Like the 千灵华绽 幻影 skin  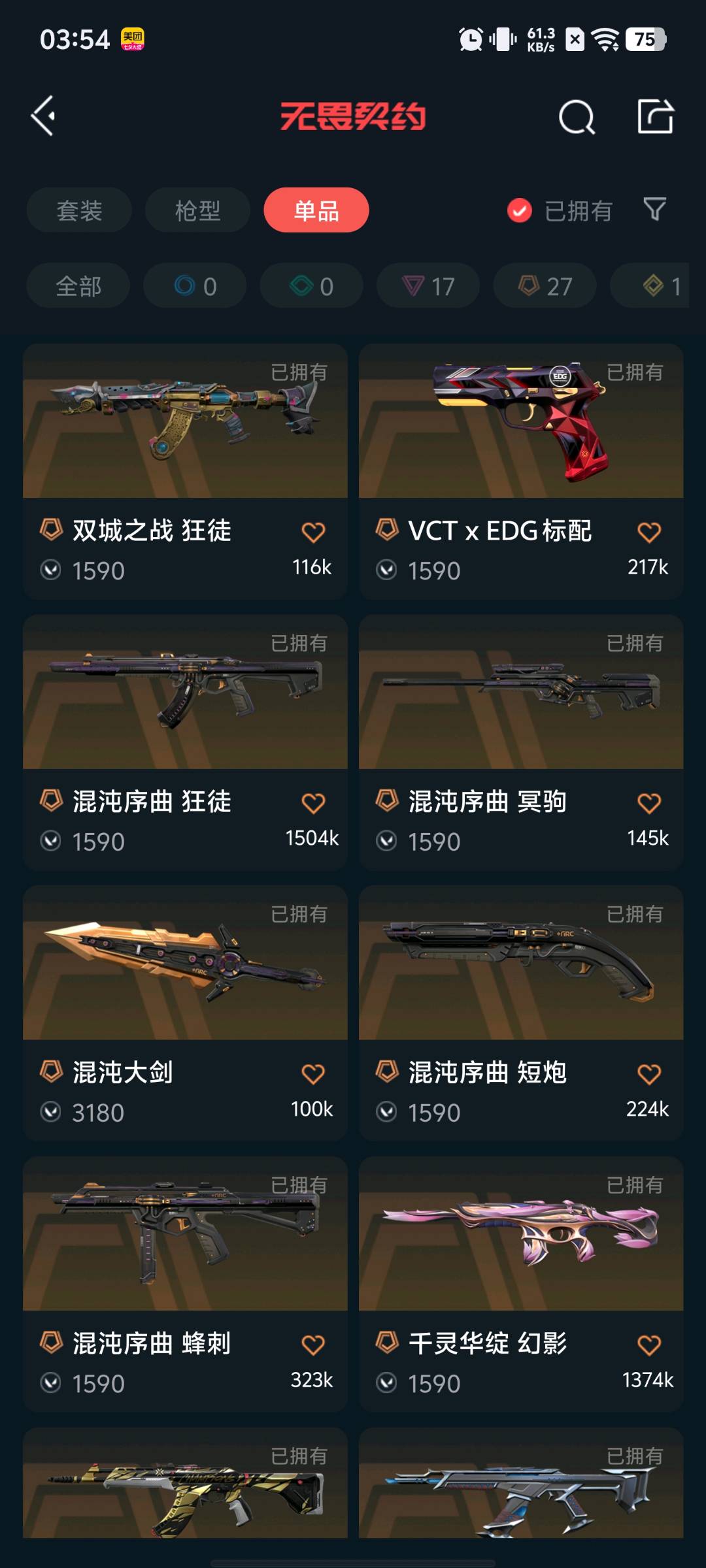pyautogui.click(x=648, y=1345)
